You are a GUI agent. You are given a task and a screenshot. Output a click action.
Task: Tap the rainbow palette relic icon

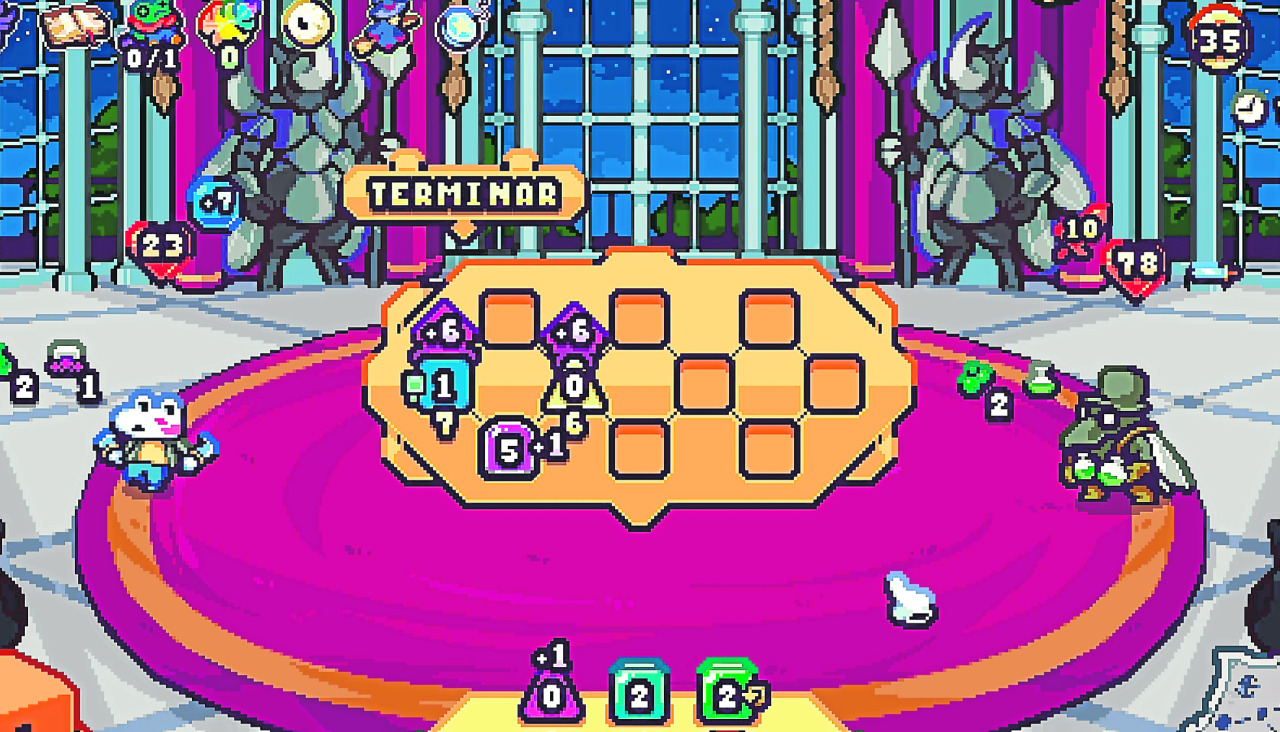click(x=229, y=28)
